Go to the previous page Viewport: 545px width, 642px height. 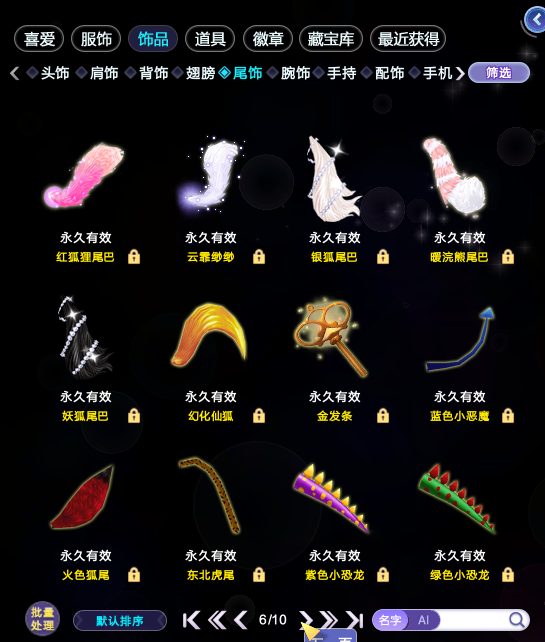[241, 620]
